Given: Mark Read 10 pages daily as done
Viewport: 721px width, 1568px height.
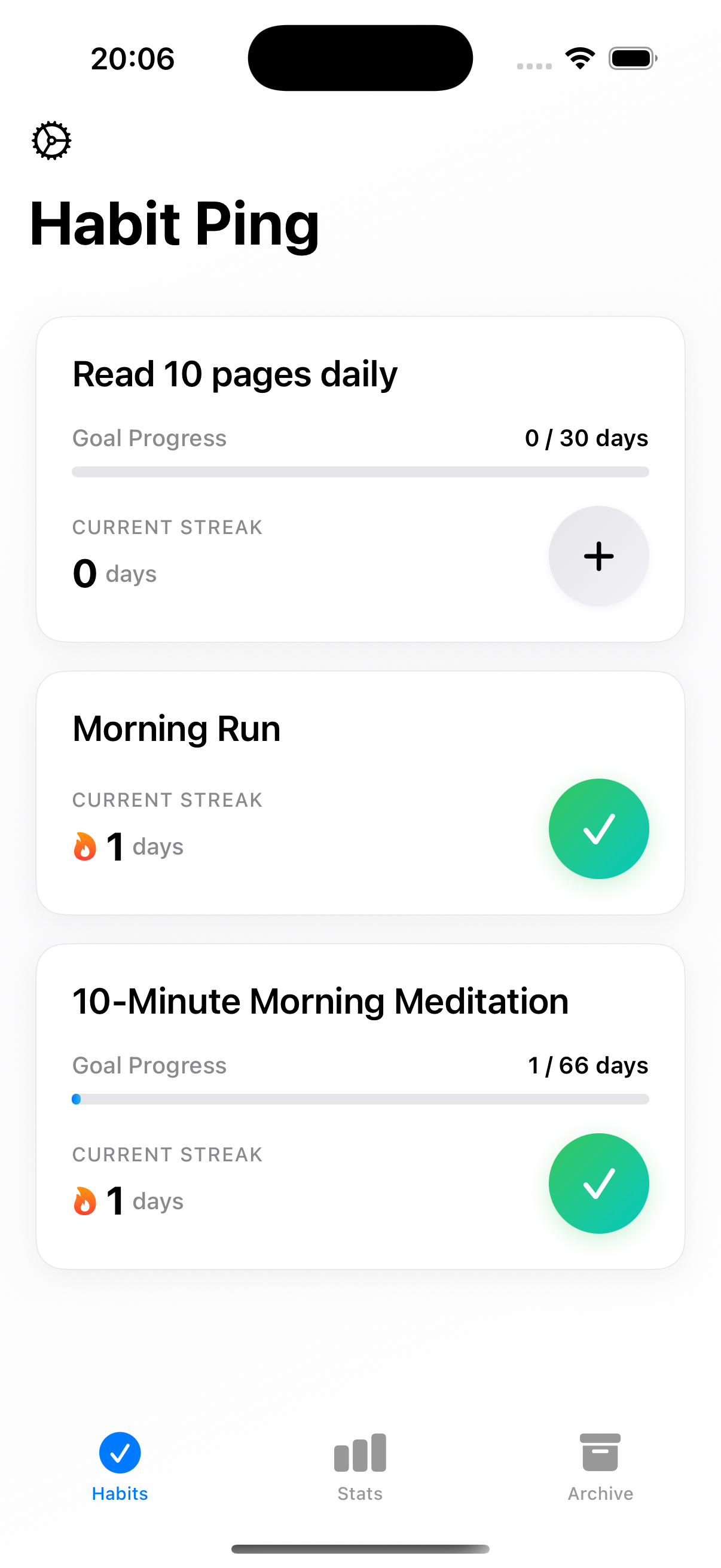Looking at the screenshot, I should coord(598,555).
